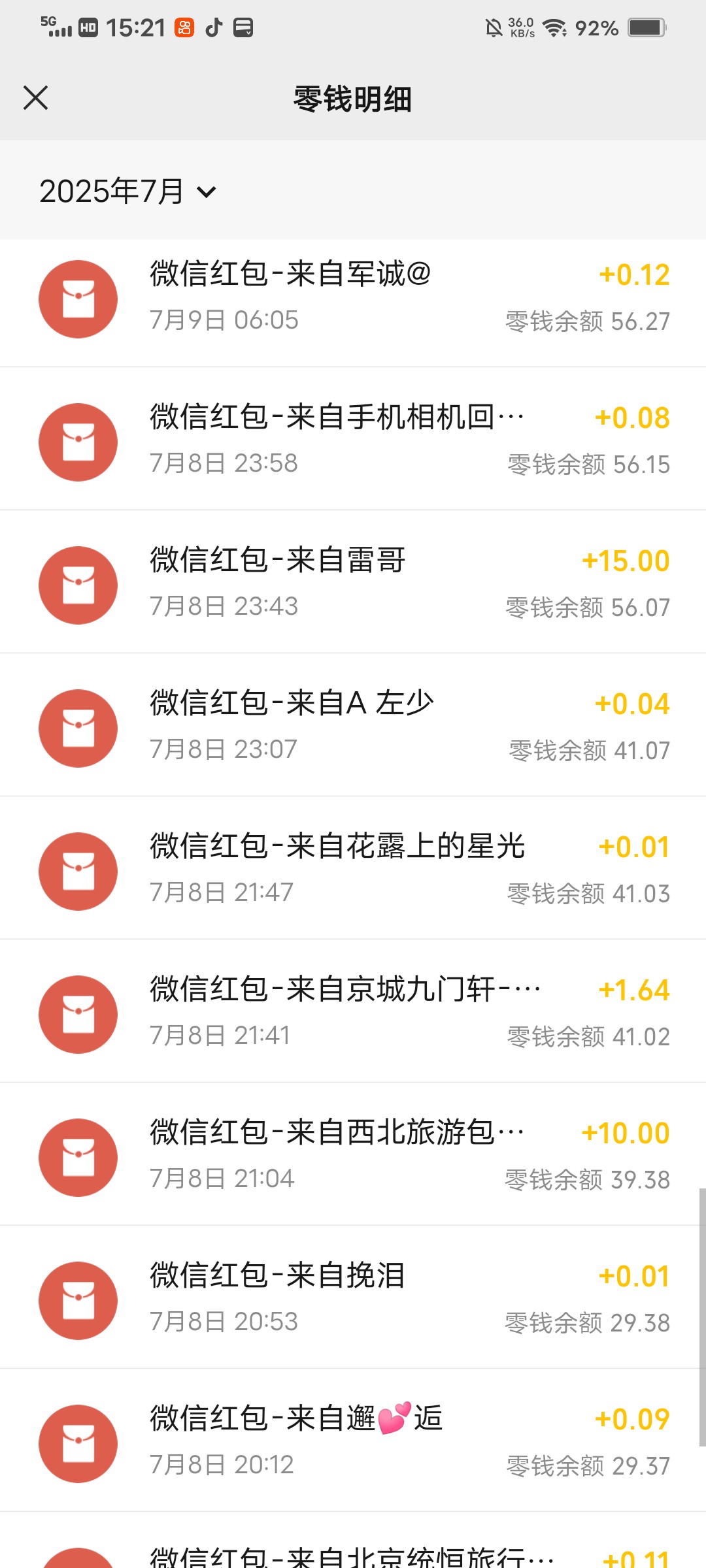Open the red packet record from 军诚@

(353, 299)
